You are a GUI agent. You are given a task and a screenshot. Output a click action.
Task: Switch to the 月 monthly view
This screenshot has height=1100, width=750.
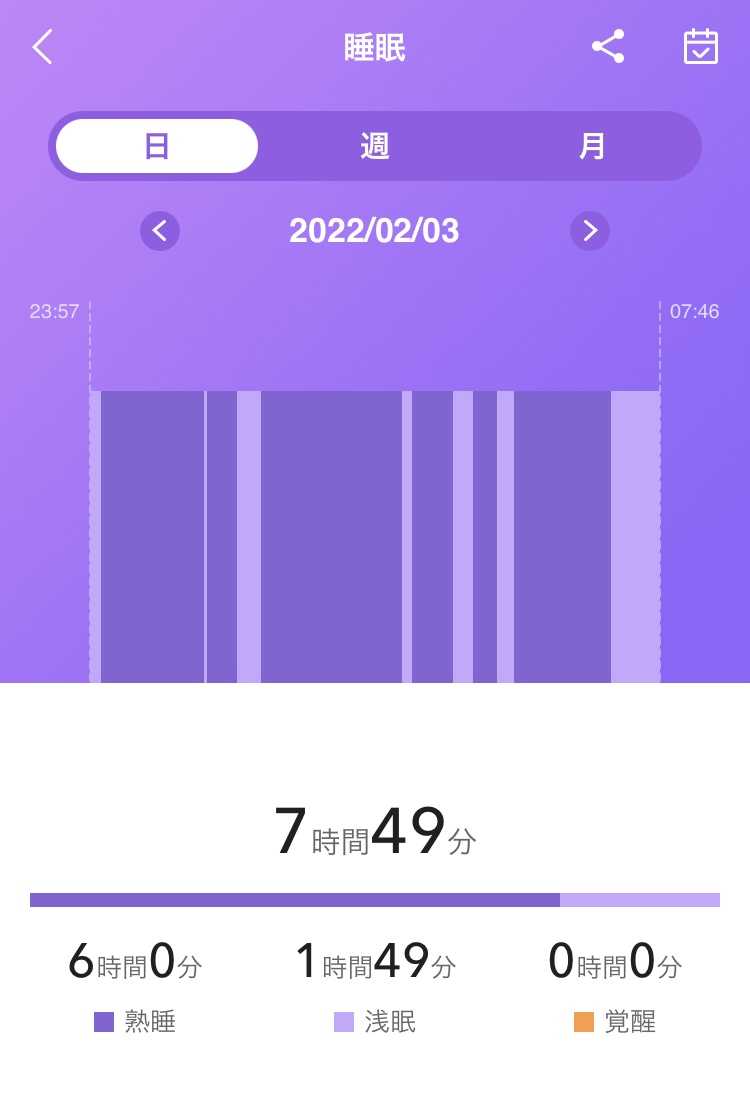click(x=592, y=146)
